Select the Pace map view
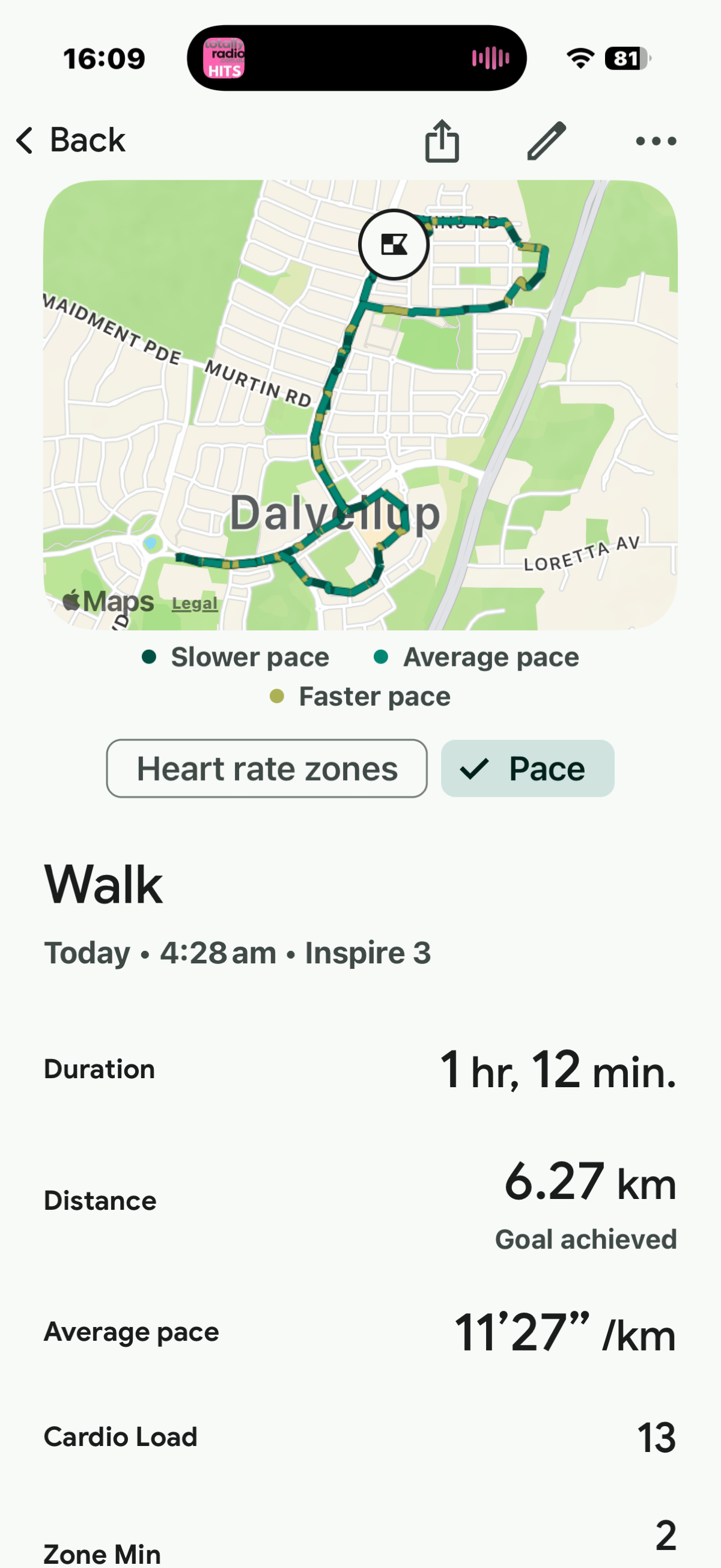Image resolution: width=721 pixels, height=1568 pixels. click(528, 768)
